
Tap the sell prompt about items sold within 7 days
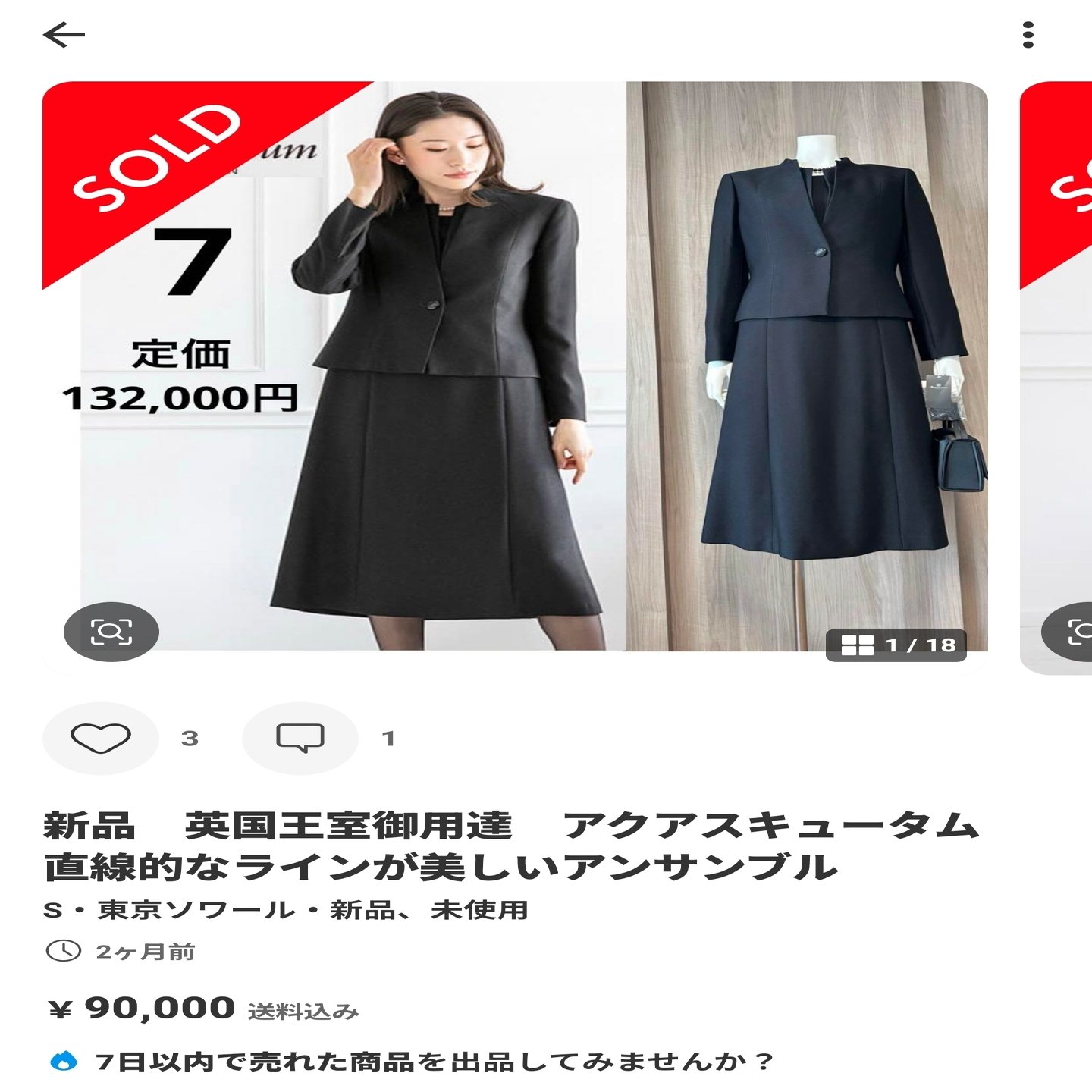point(432,1061)
